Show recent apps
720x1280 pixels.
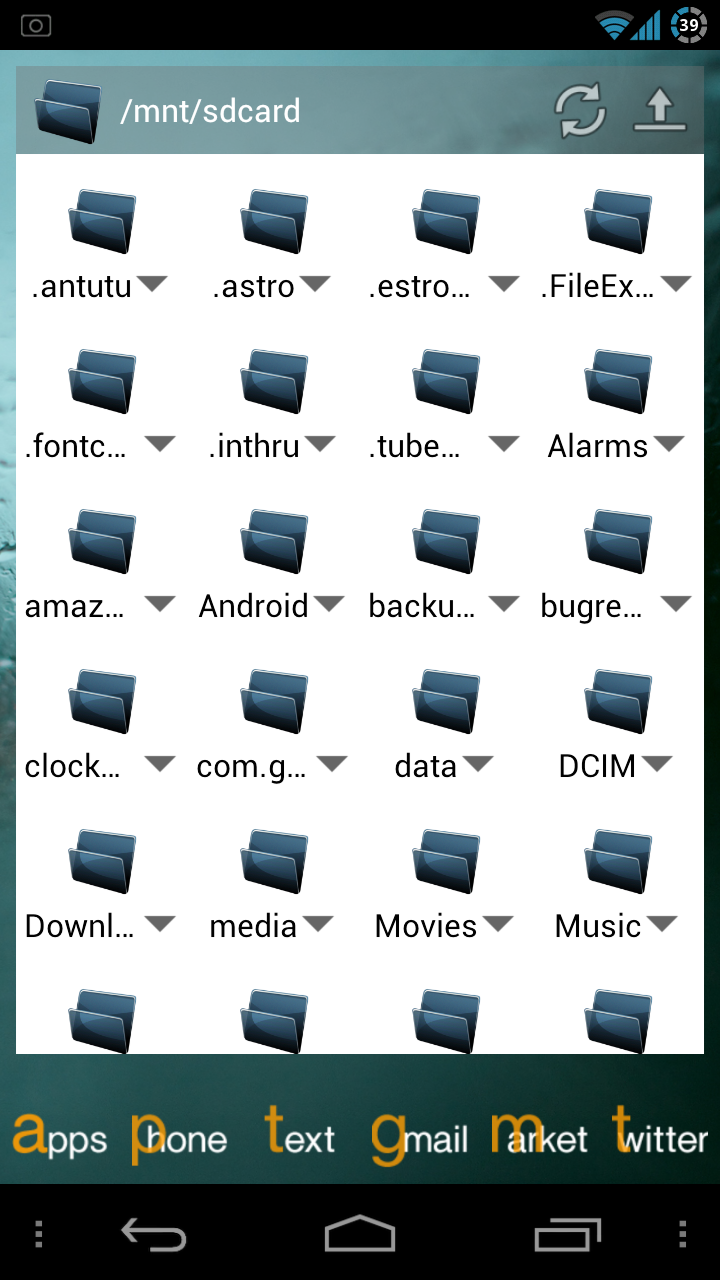pyautogui.click(x=567, y=1234)
